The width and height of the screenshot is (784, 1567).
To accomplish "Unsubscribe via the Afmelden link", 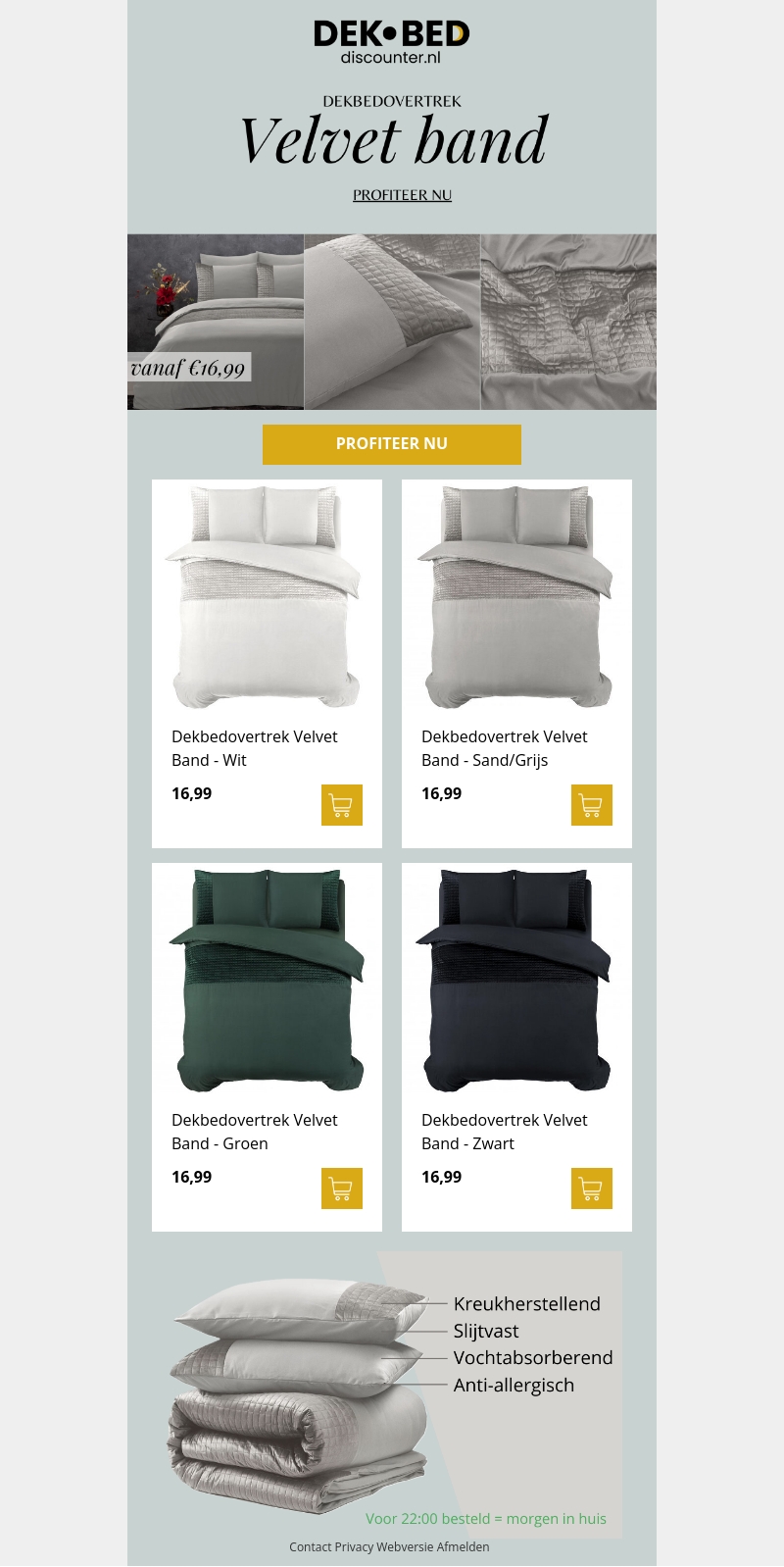I will [463, 1546].
